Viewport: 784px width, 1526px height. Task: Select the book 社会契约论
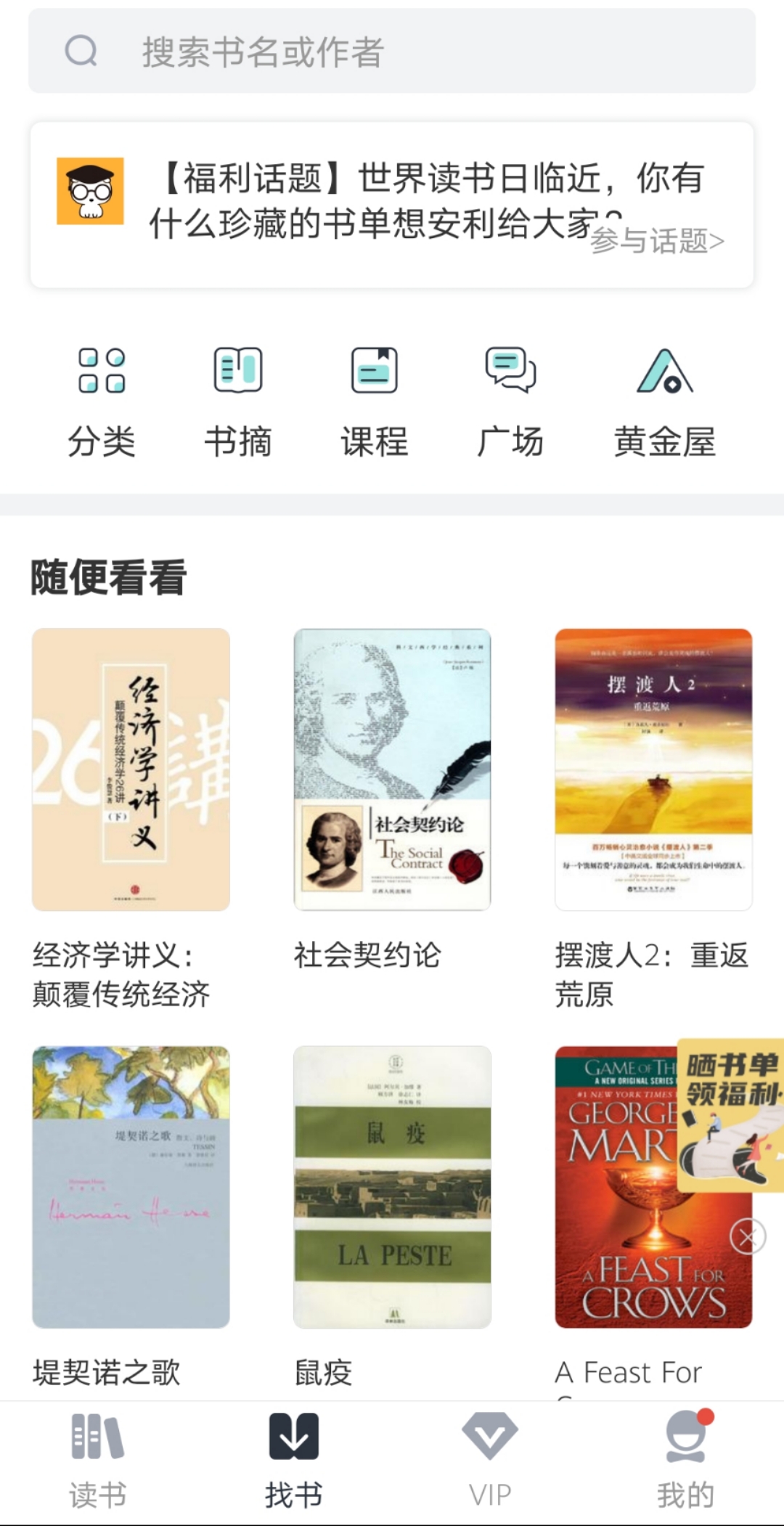coord(392,770)
